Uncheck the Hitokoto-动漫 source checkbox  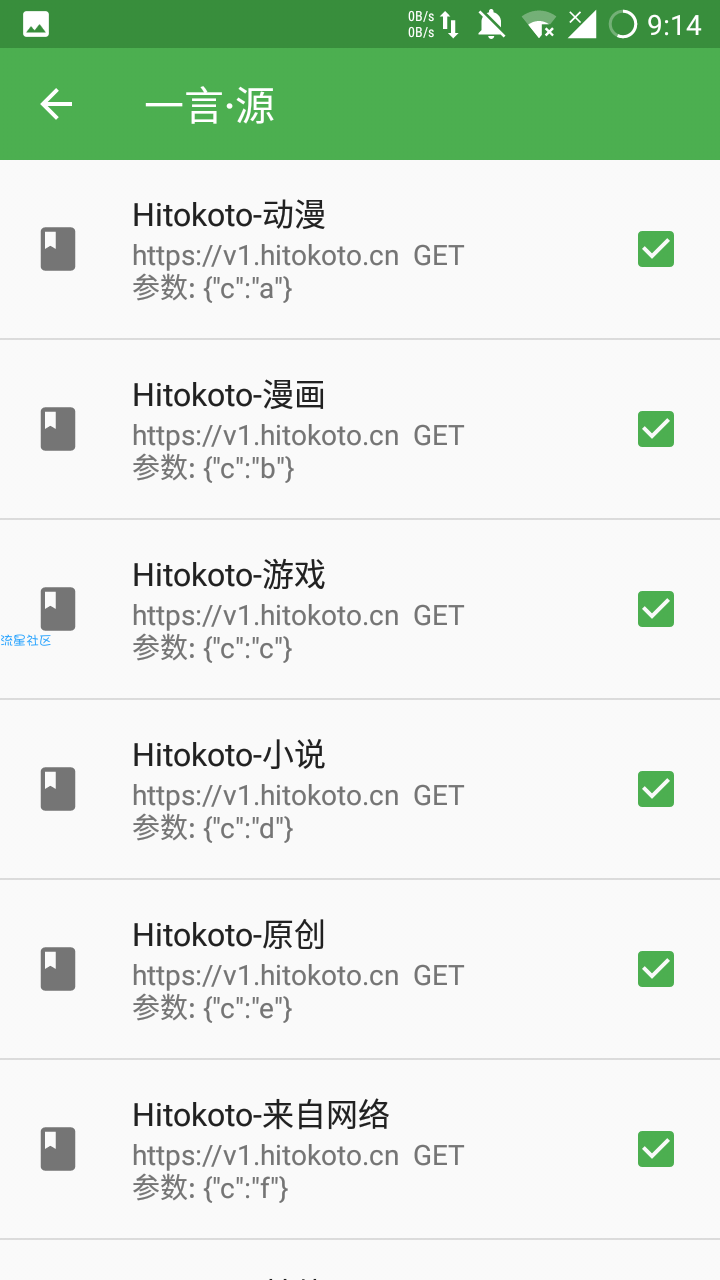656,249
